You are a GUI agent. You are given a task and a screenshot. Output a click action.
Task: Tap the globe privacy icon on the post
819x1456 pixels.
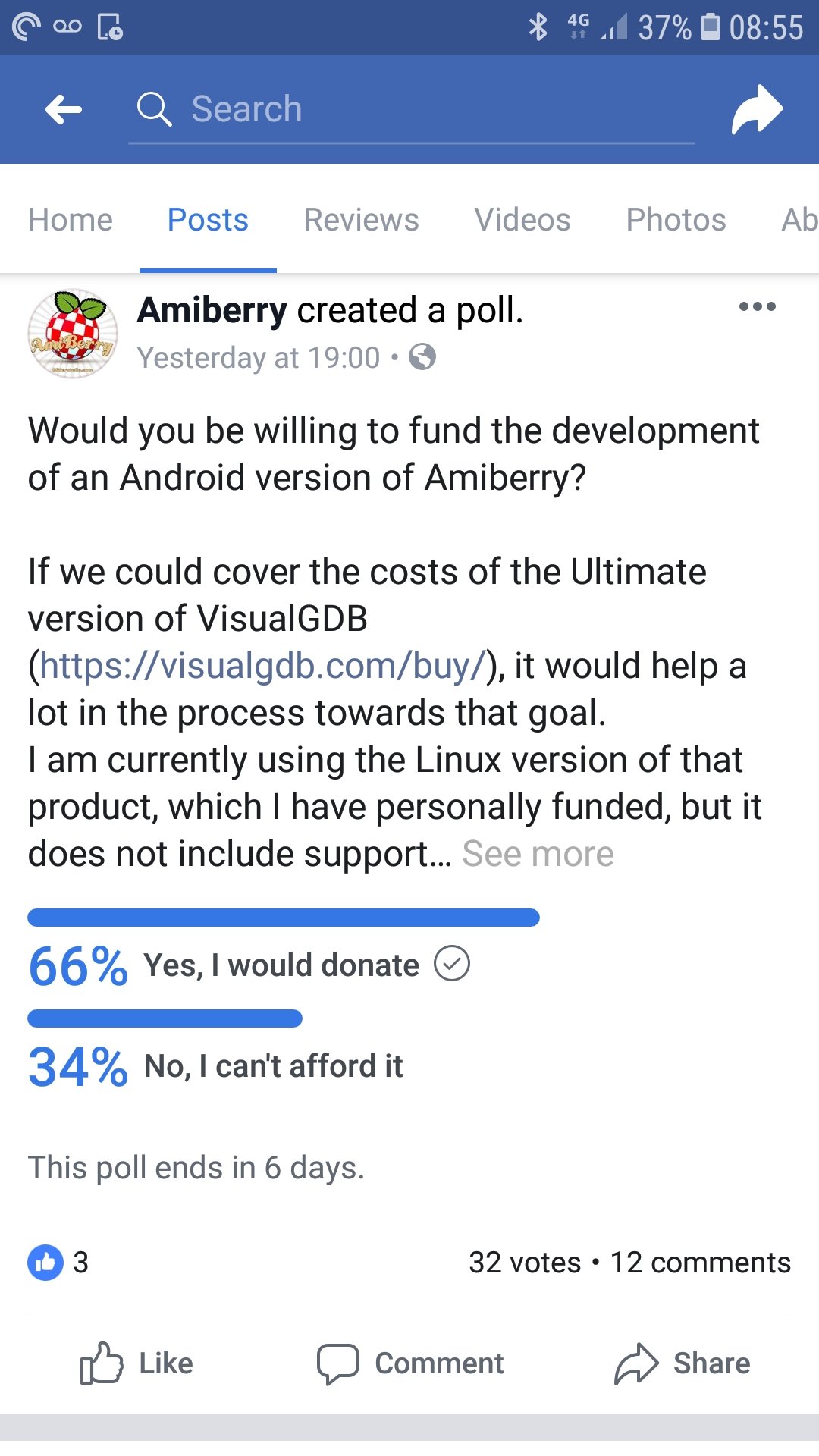point(422,358)
